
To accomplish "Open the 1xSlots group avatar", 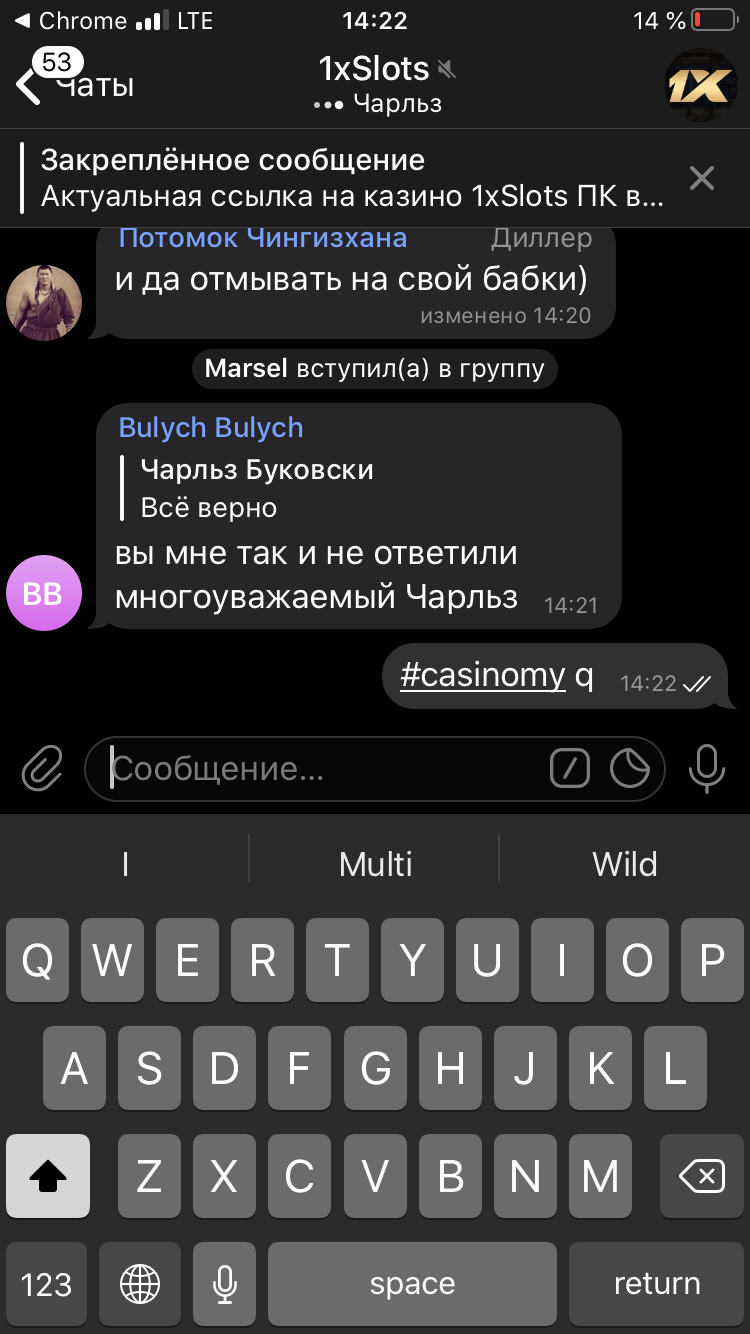I will pyautogui.click(x=701, y=85).
